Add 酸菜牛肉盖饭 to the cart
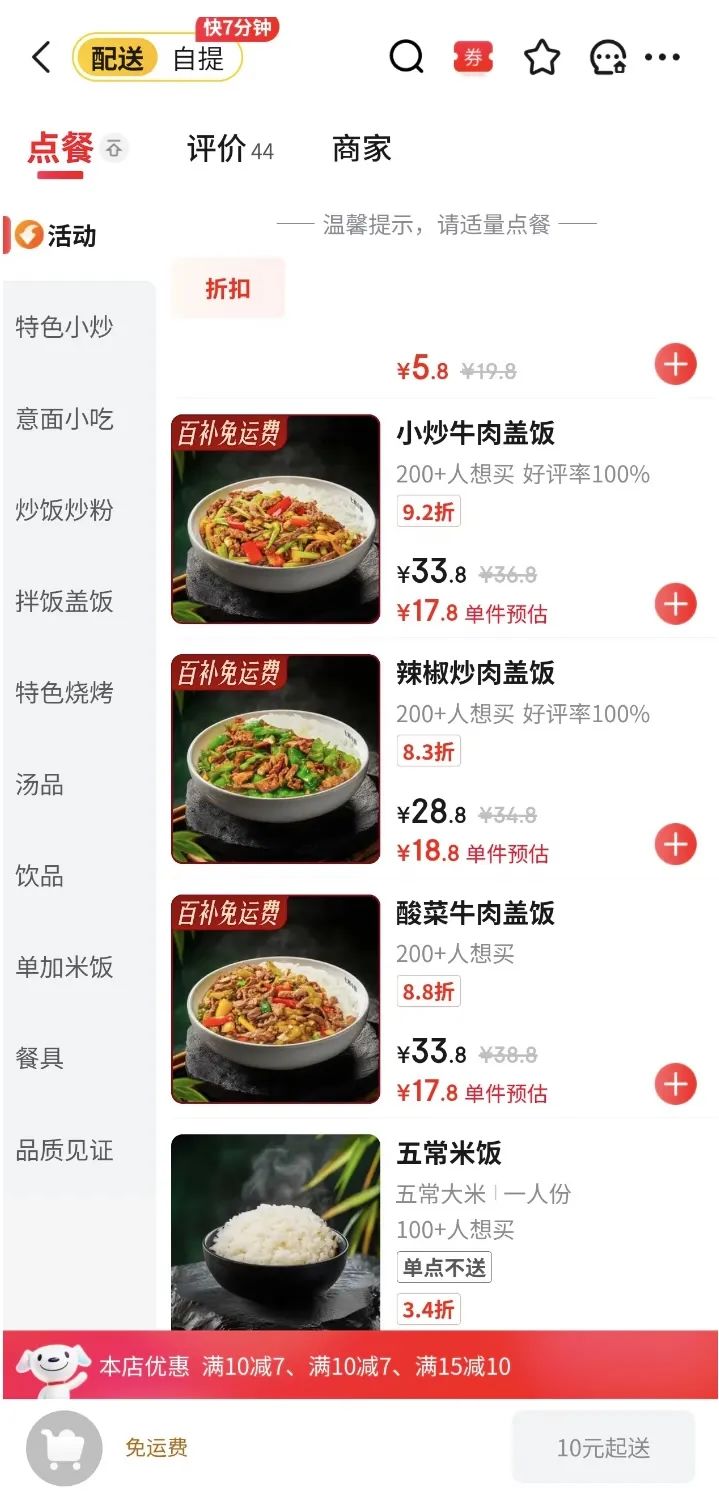719x1494 pixels. pyautogui.click(x=675, y=1084)
